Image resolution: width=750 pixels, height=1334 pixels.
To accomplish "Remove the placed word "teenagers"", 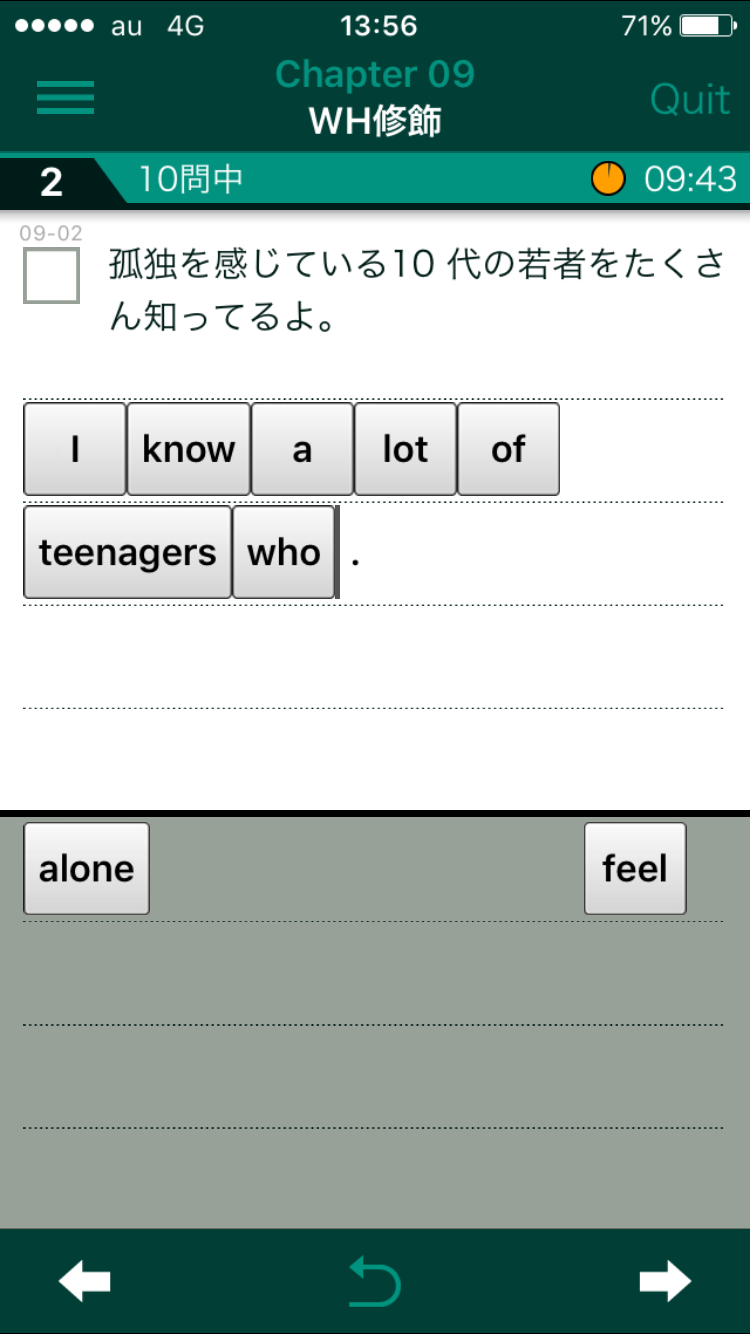I will coord(127,552).
